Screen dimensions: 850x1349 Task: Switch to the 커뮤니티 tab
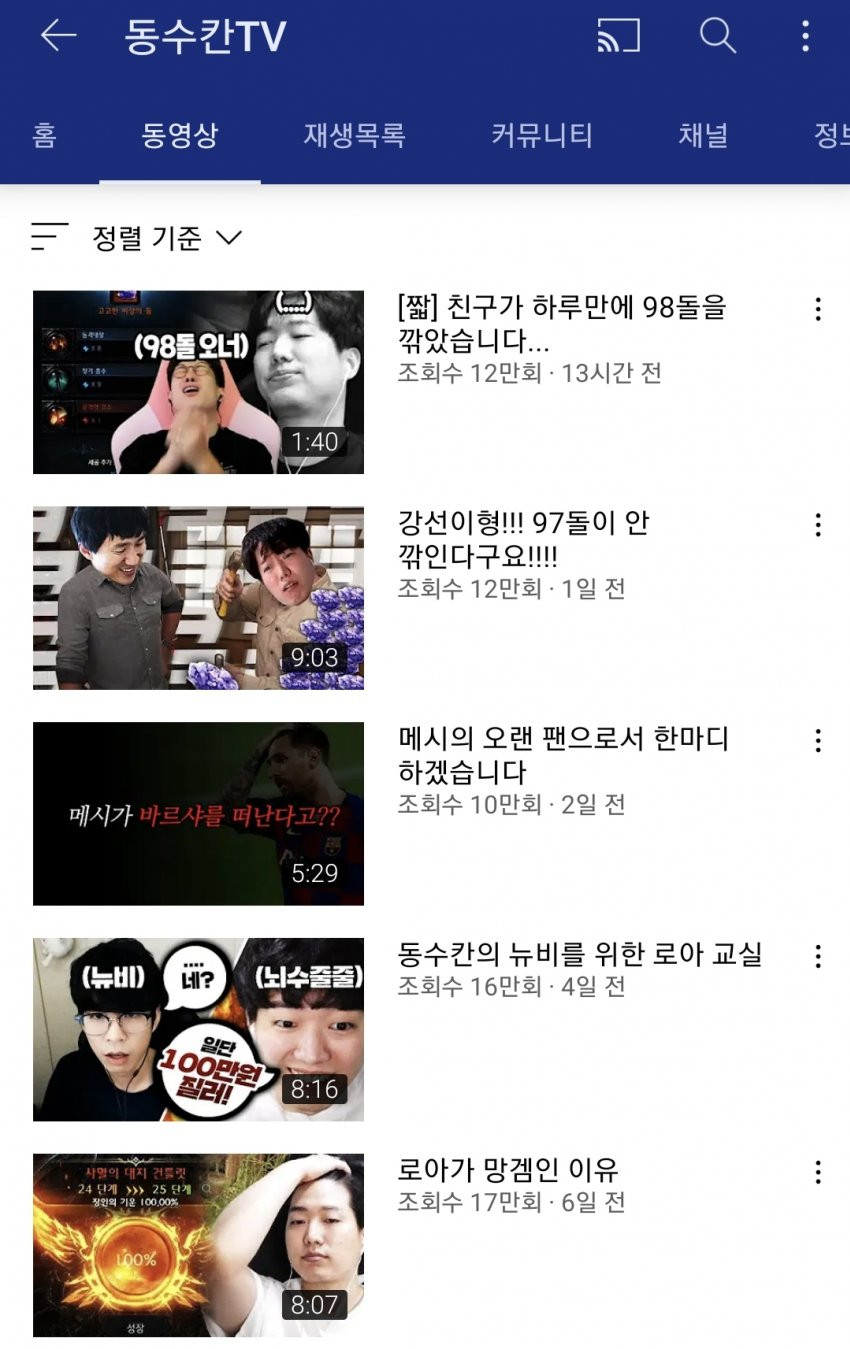(x=542, y=135)
